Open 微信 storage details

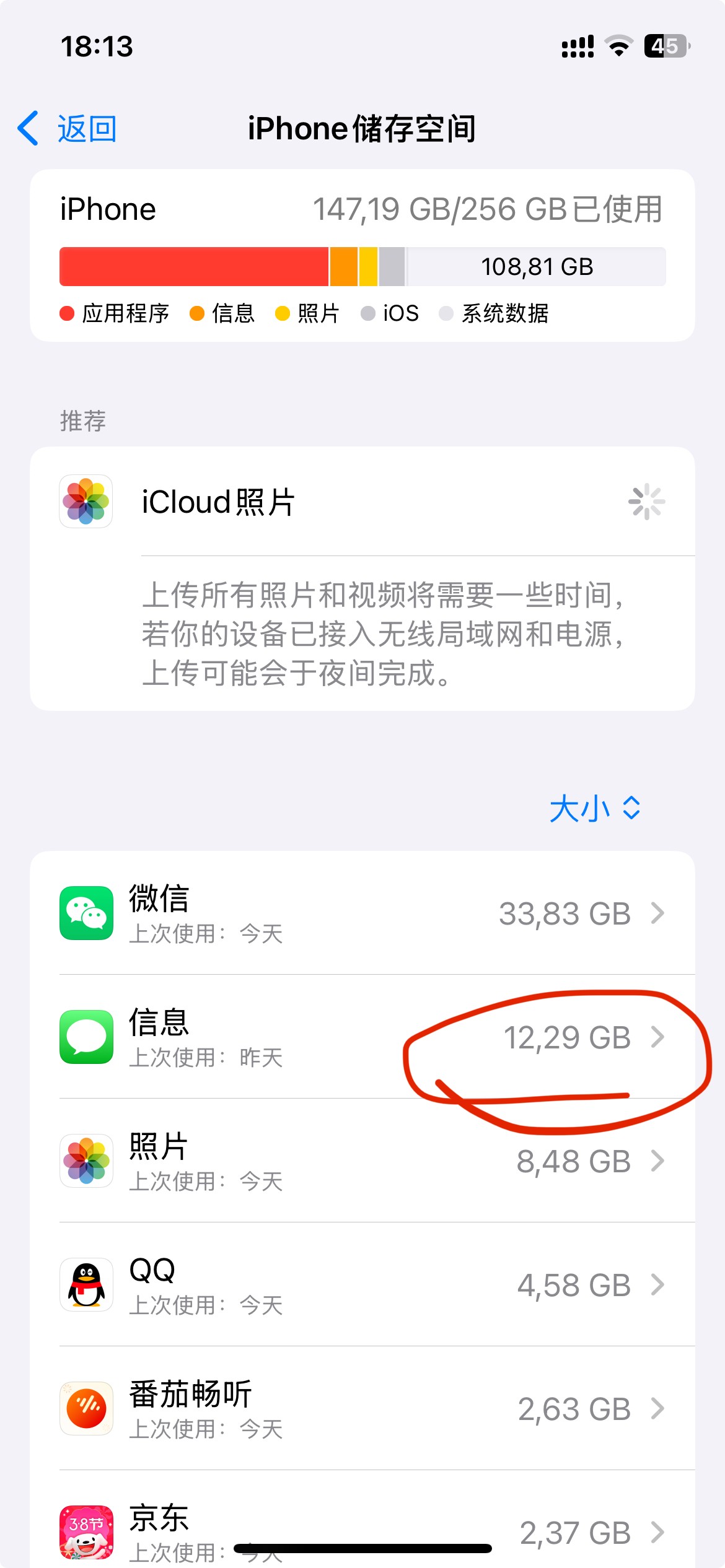click(x=362, y=913)
